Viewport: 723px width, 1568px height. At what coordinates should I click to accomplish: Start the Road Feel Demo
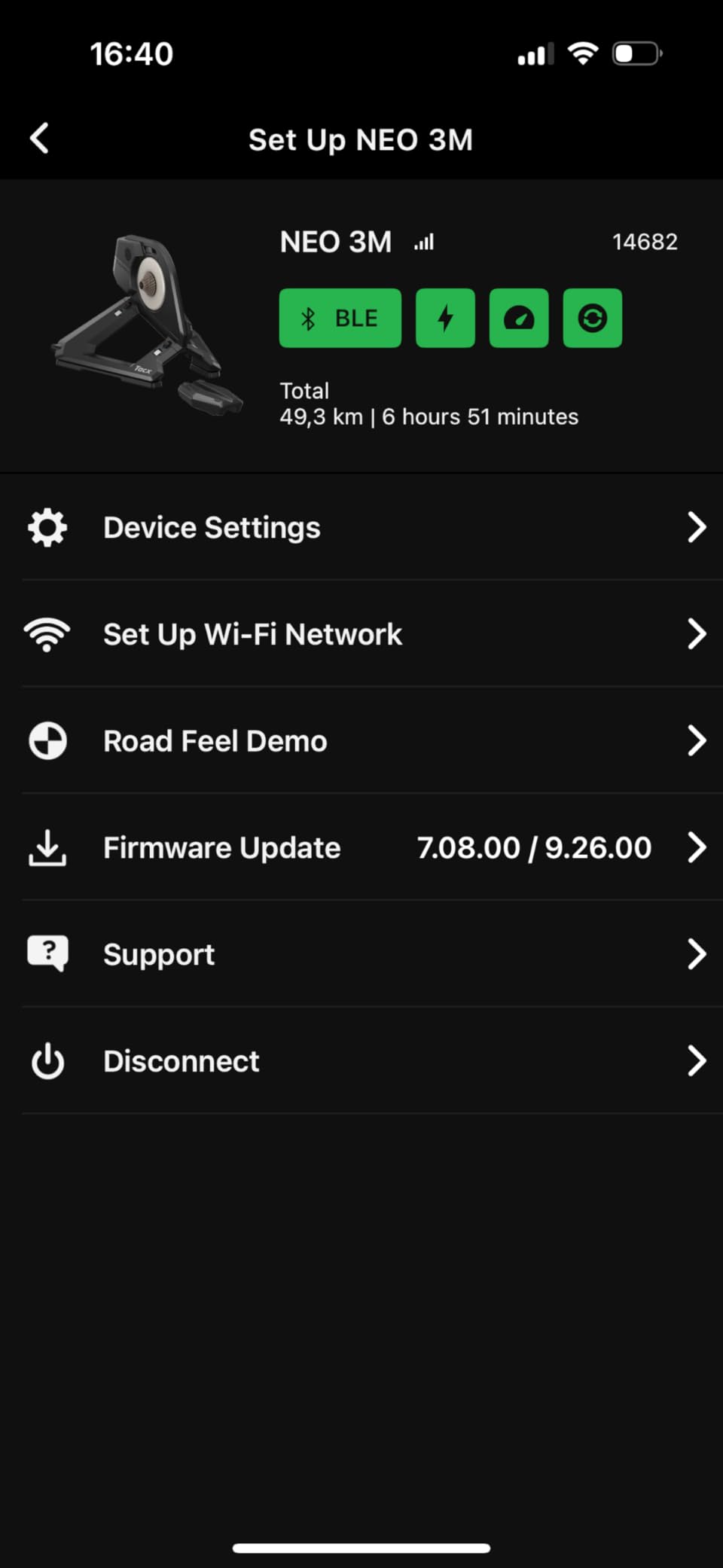tap(361, 741)
